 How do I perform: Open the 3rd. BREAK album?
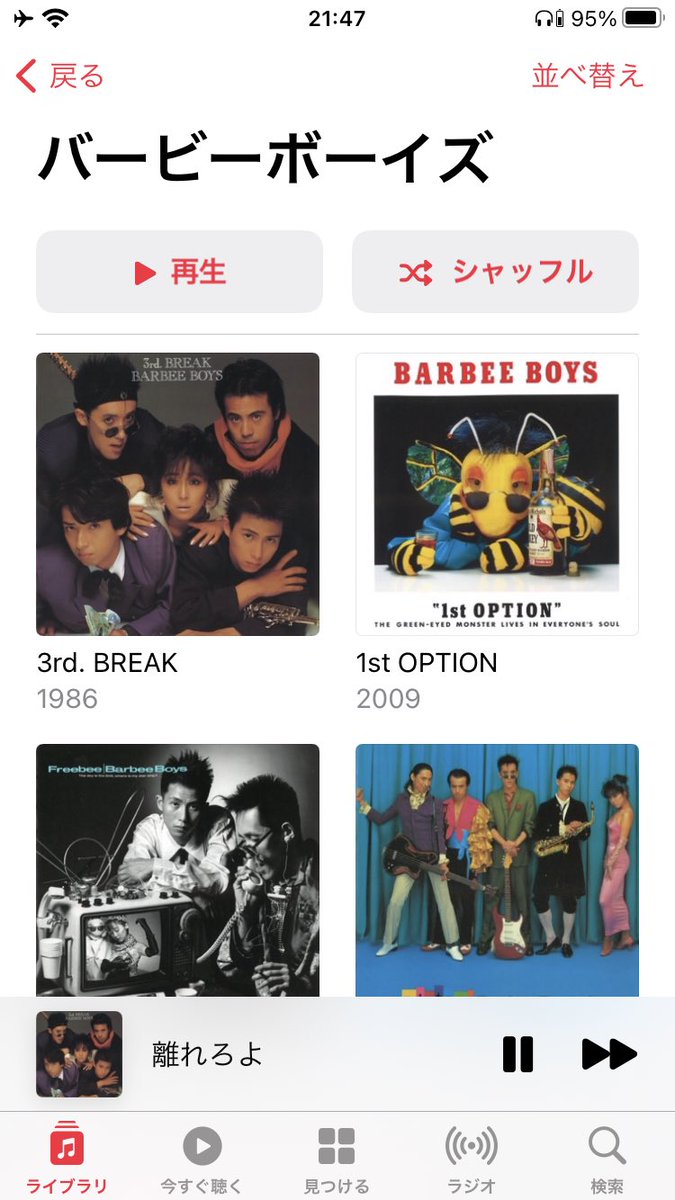(x=178, y=494)
